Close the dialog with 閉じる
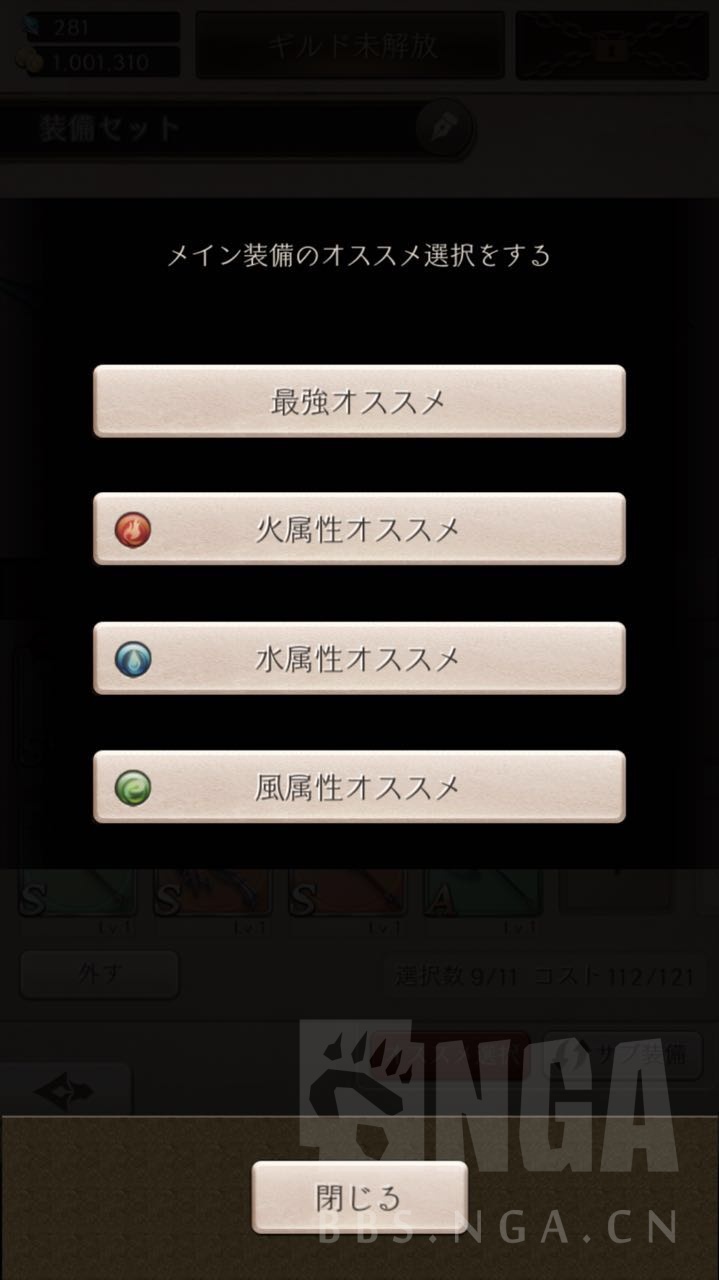The height and width of the screenshot is (1280, 719). tap(359, 1197)
